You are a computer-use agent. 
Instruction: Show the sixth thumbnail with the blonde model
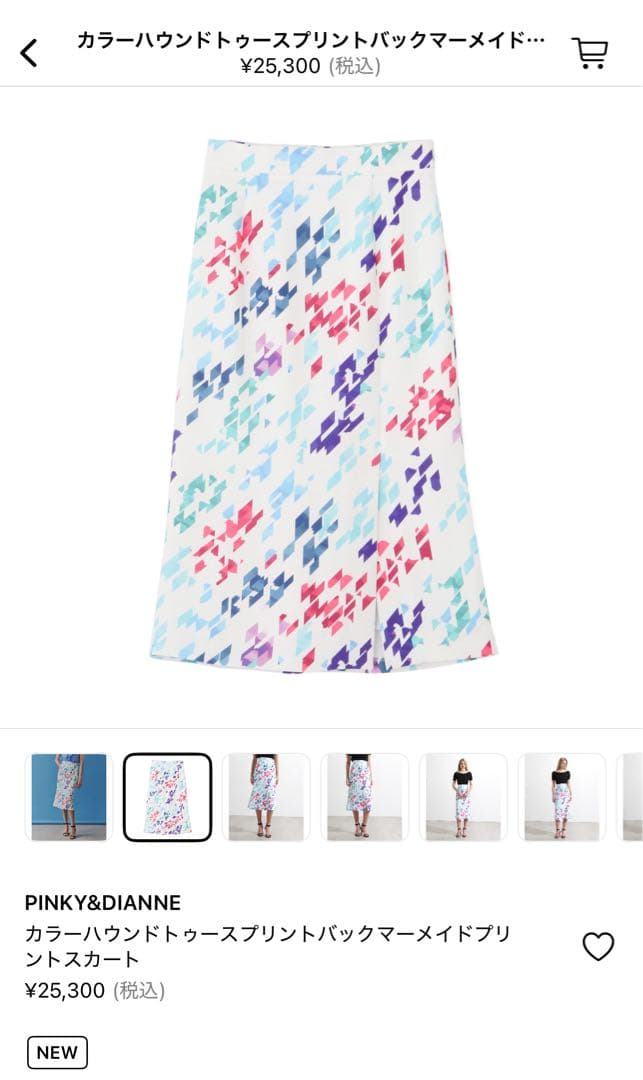561,797
